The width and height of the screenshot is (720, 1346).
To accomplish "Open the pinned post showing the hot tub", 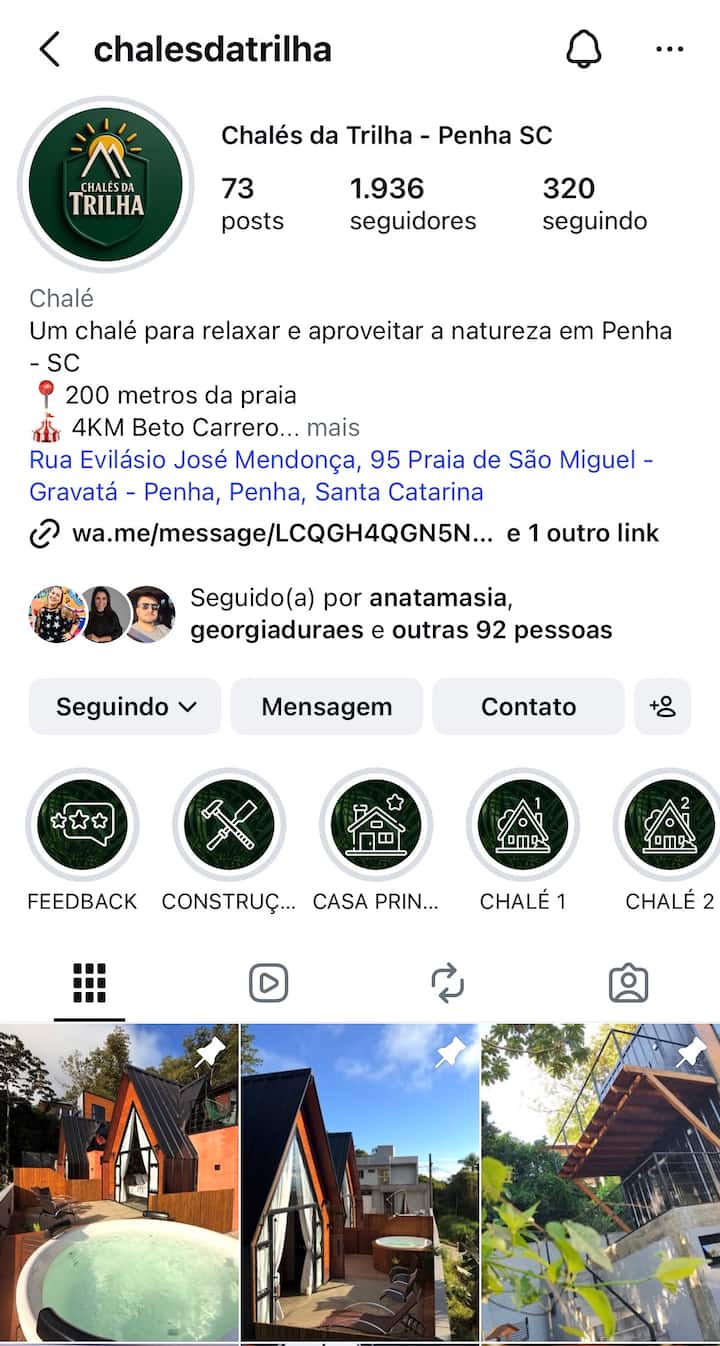I will click(x=119, y=1183).
